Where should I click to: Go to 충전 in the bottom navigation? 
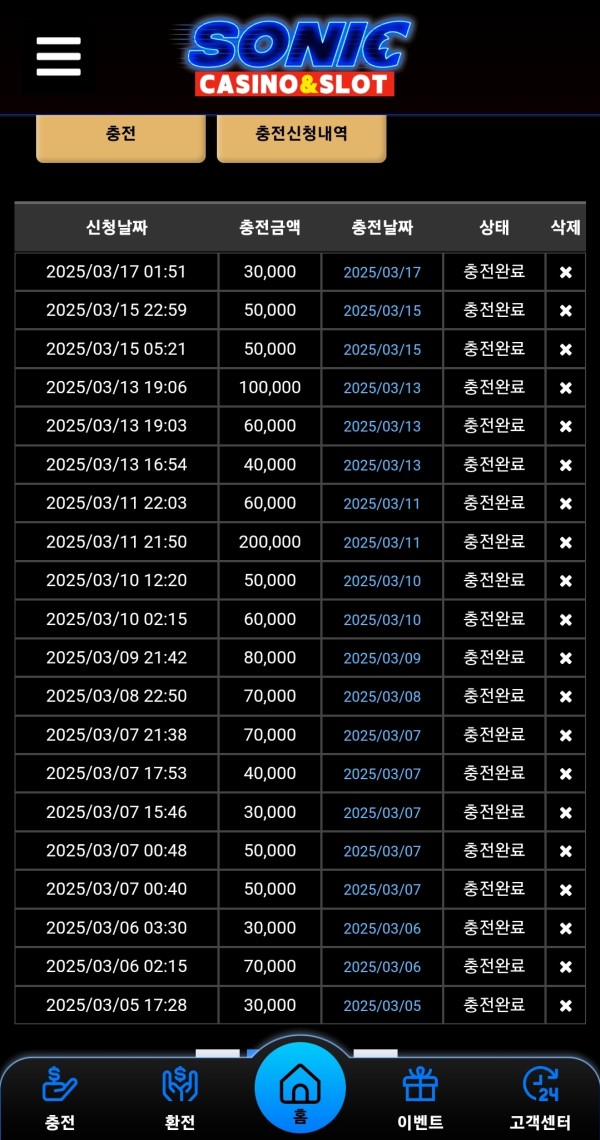click(60, 1098)
